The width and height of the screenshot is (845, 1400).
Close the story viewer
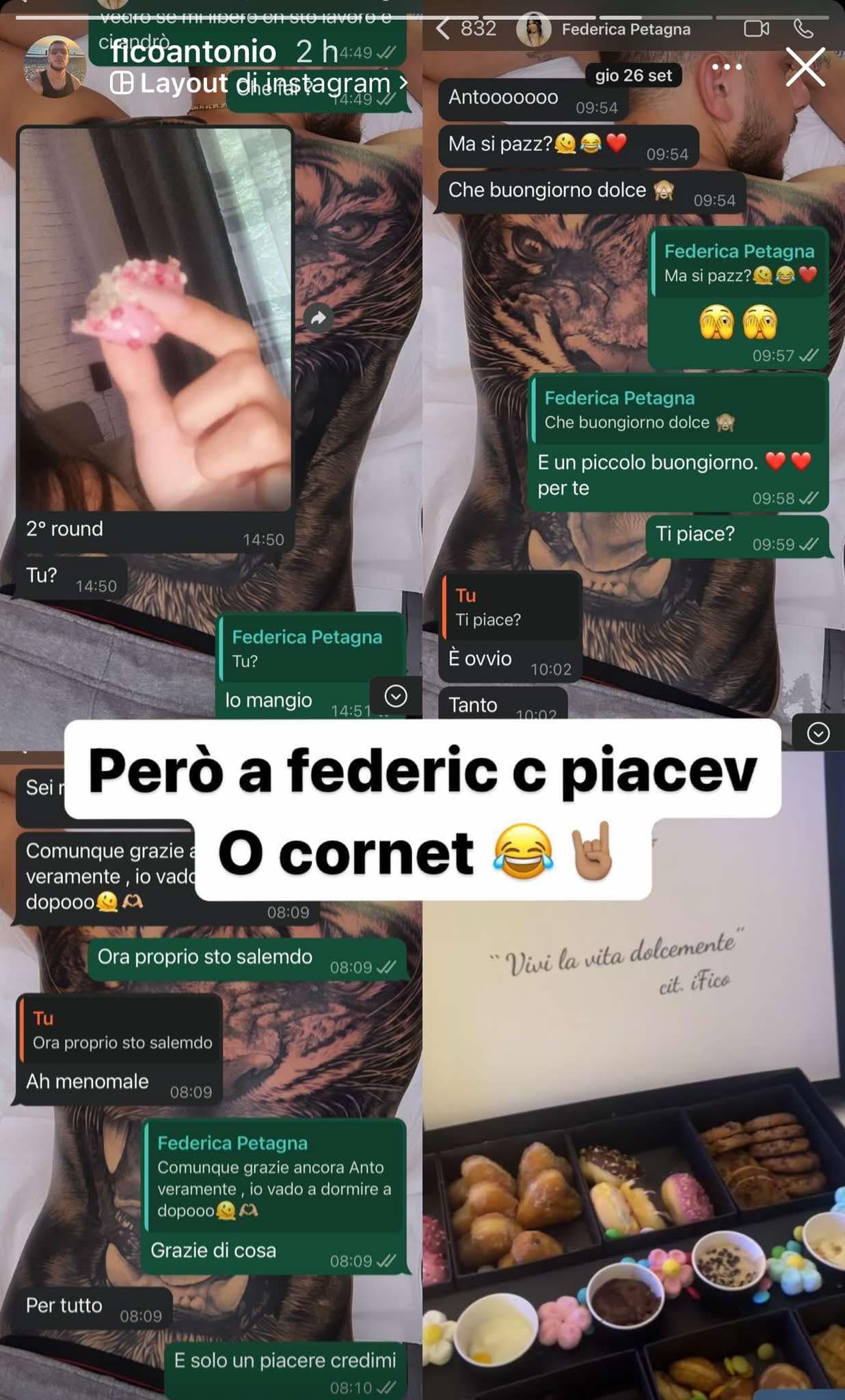point(805,67)
